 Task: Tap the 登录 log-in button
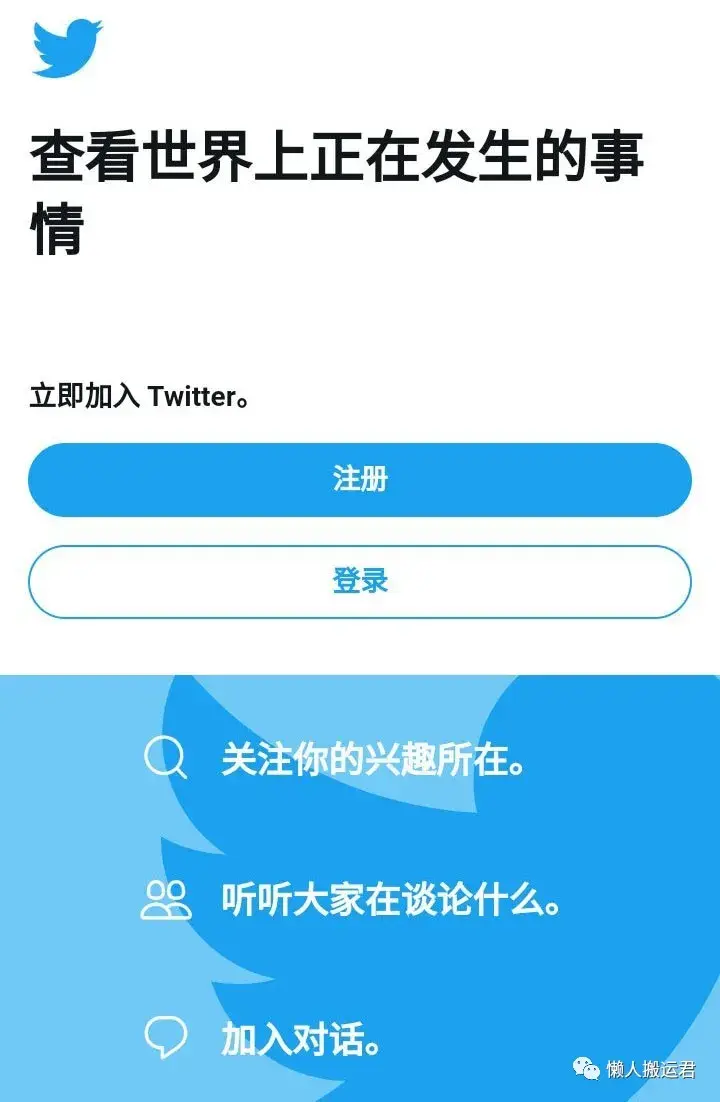[x=360, y=582]
